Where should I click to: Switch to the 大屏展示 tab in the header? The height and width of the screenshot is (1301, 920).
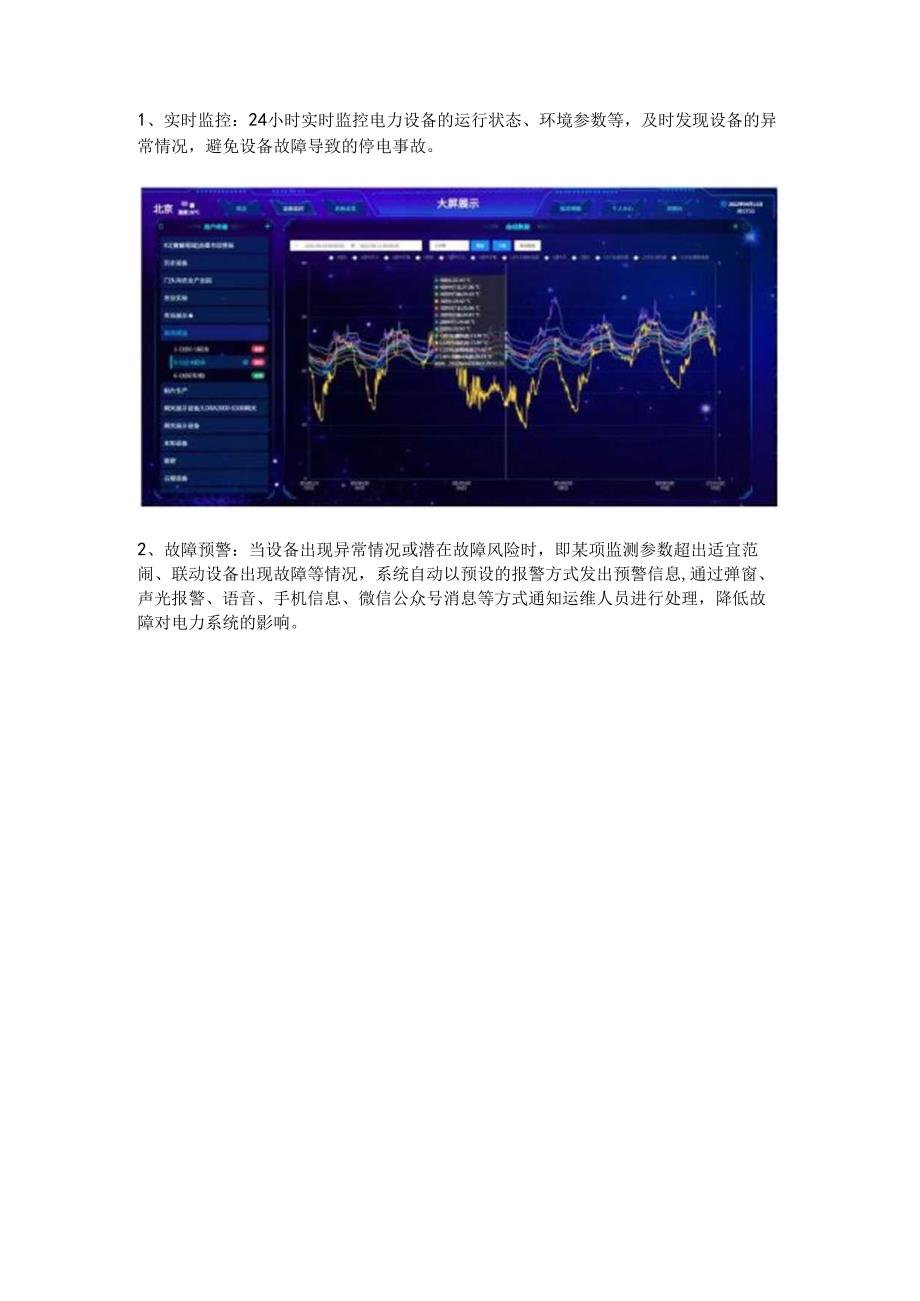[460, 203]
